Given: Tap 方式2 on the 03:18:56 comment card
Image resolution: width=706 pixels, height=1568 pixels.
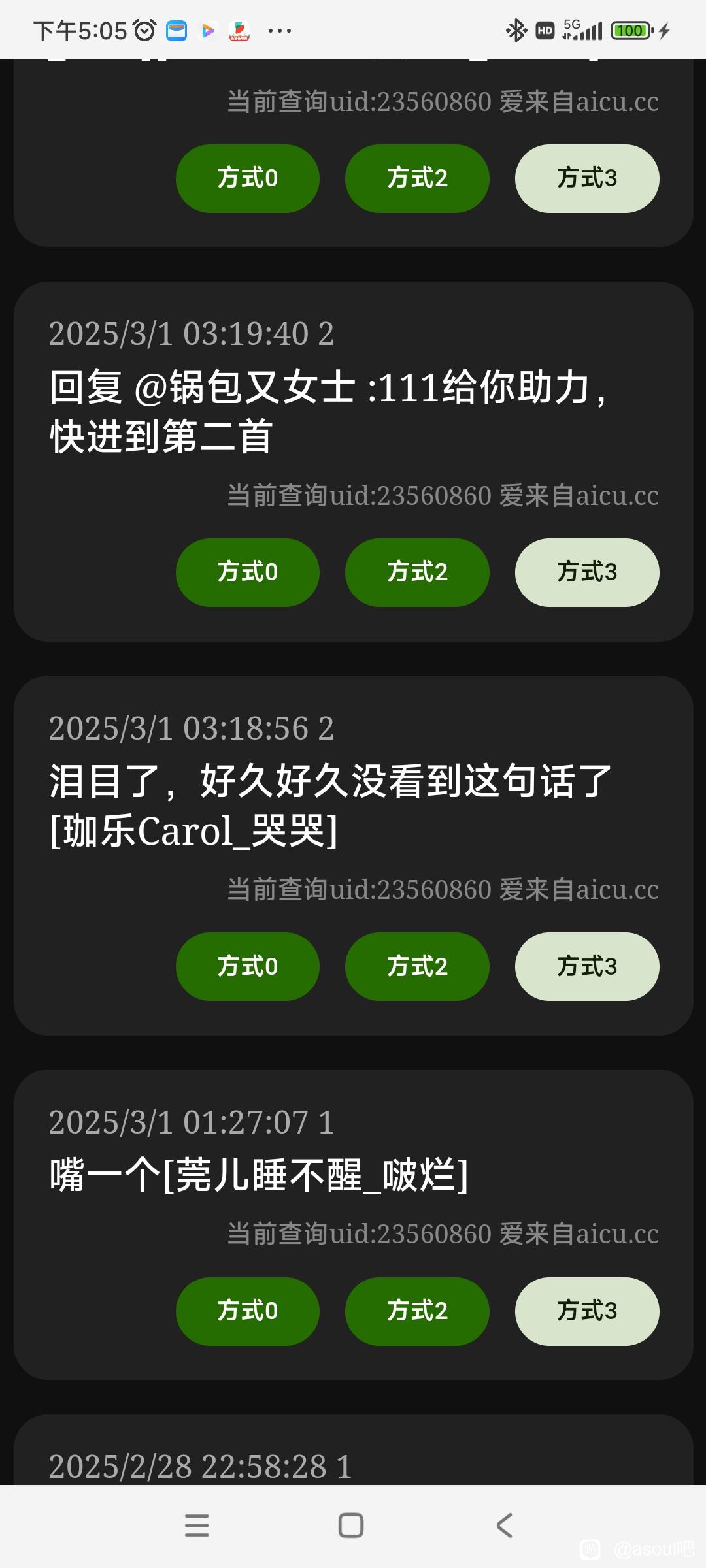Looking at the screenshot, I should click(417, 966).
